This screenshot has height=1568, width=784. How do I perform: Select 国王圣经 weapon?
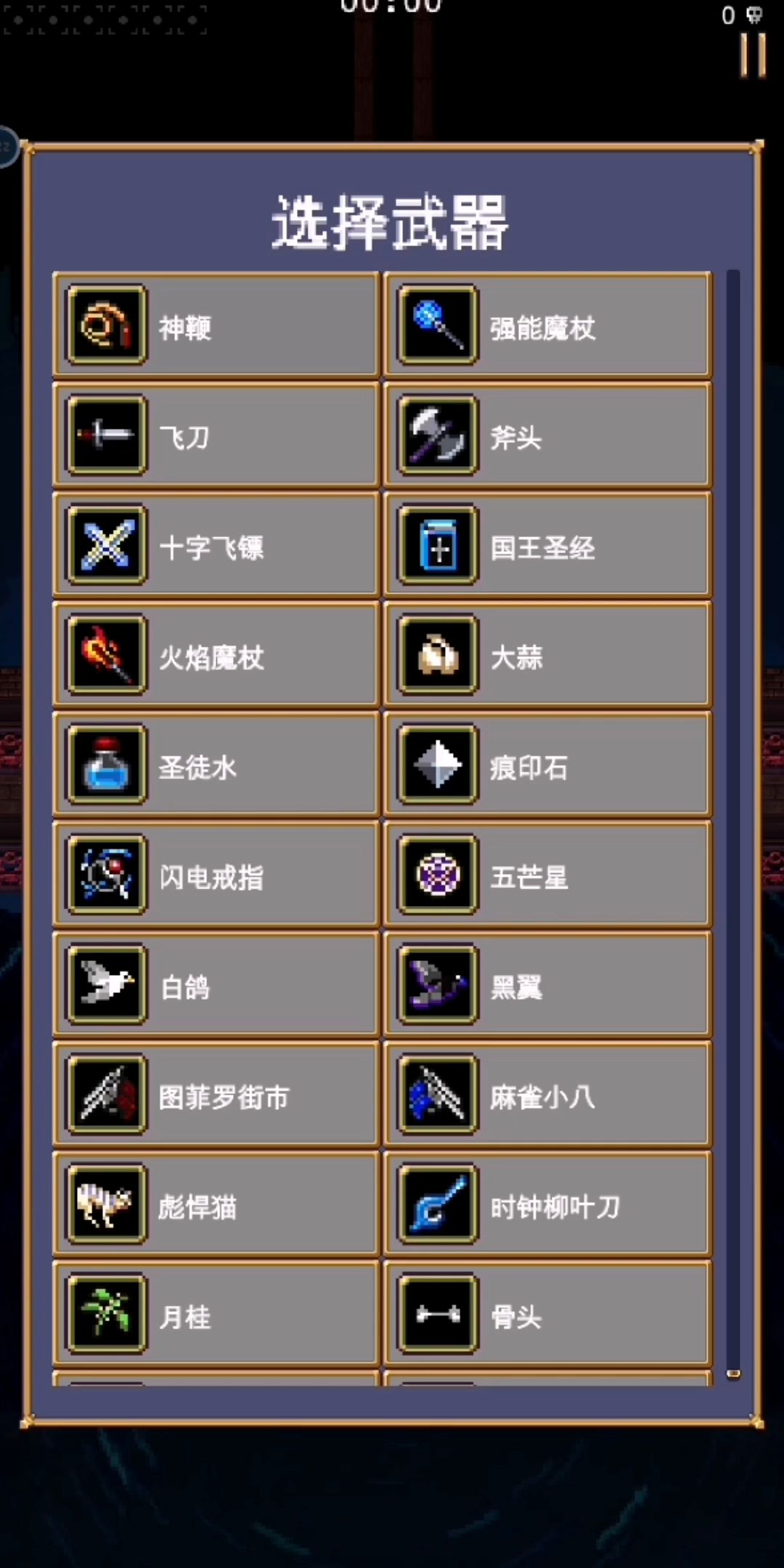547,546
